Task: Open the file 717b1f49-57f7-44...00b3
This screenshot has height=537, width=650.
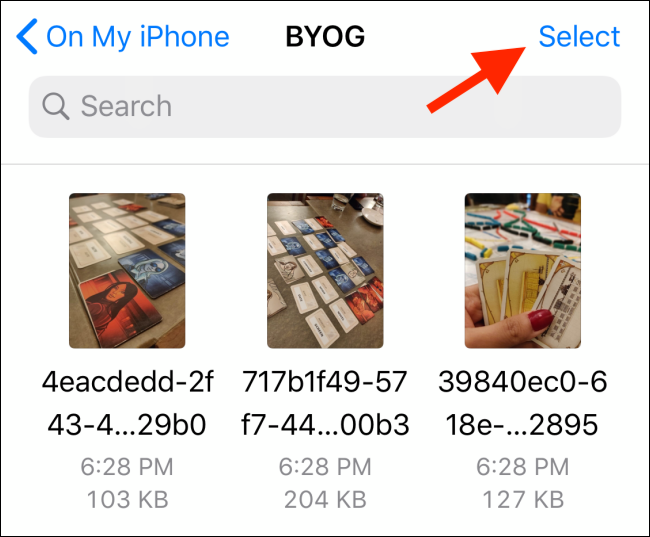Action: pos(325,271)
